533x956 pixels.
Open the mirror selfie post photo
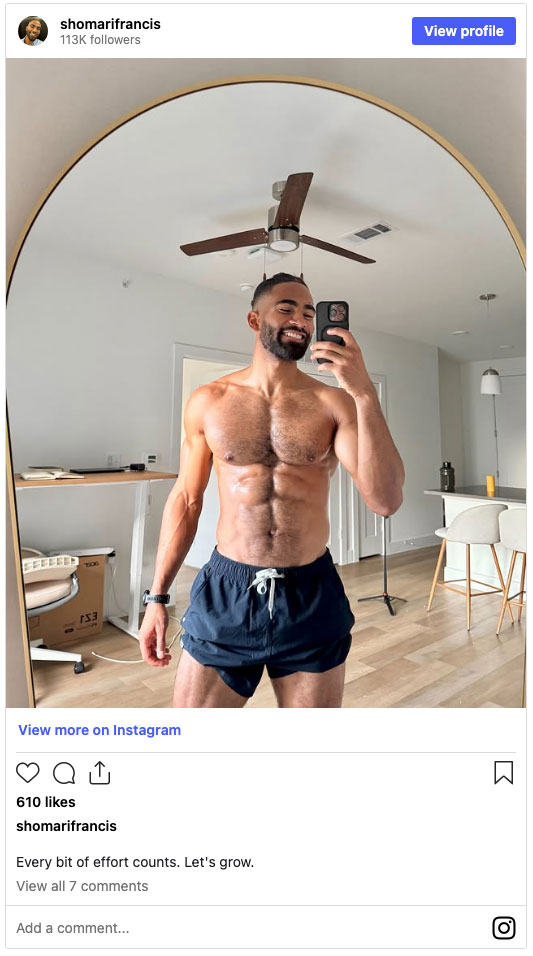[x=266, y=383]
